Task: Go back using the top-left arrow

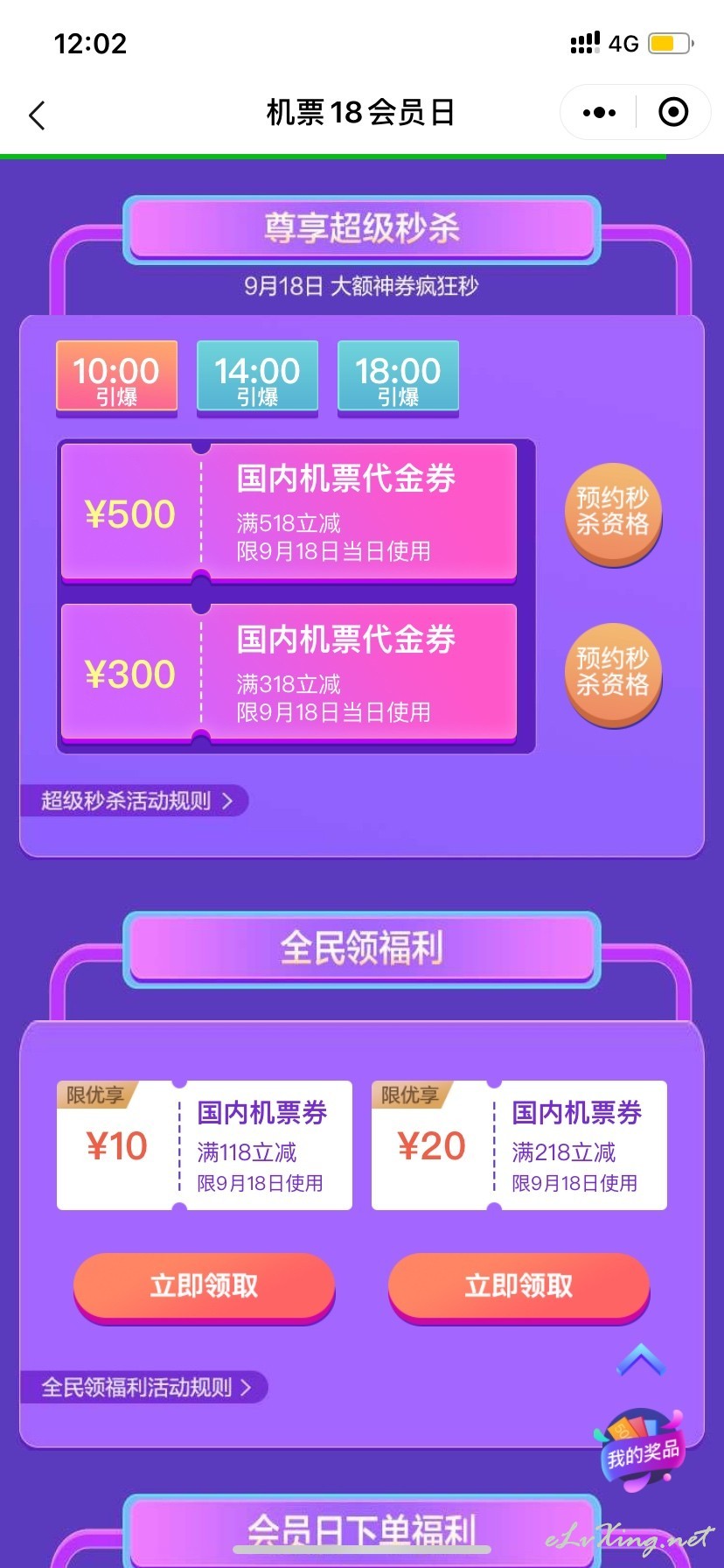Action: (37, 115)
